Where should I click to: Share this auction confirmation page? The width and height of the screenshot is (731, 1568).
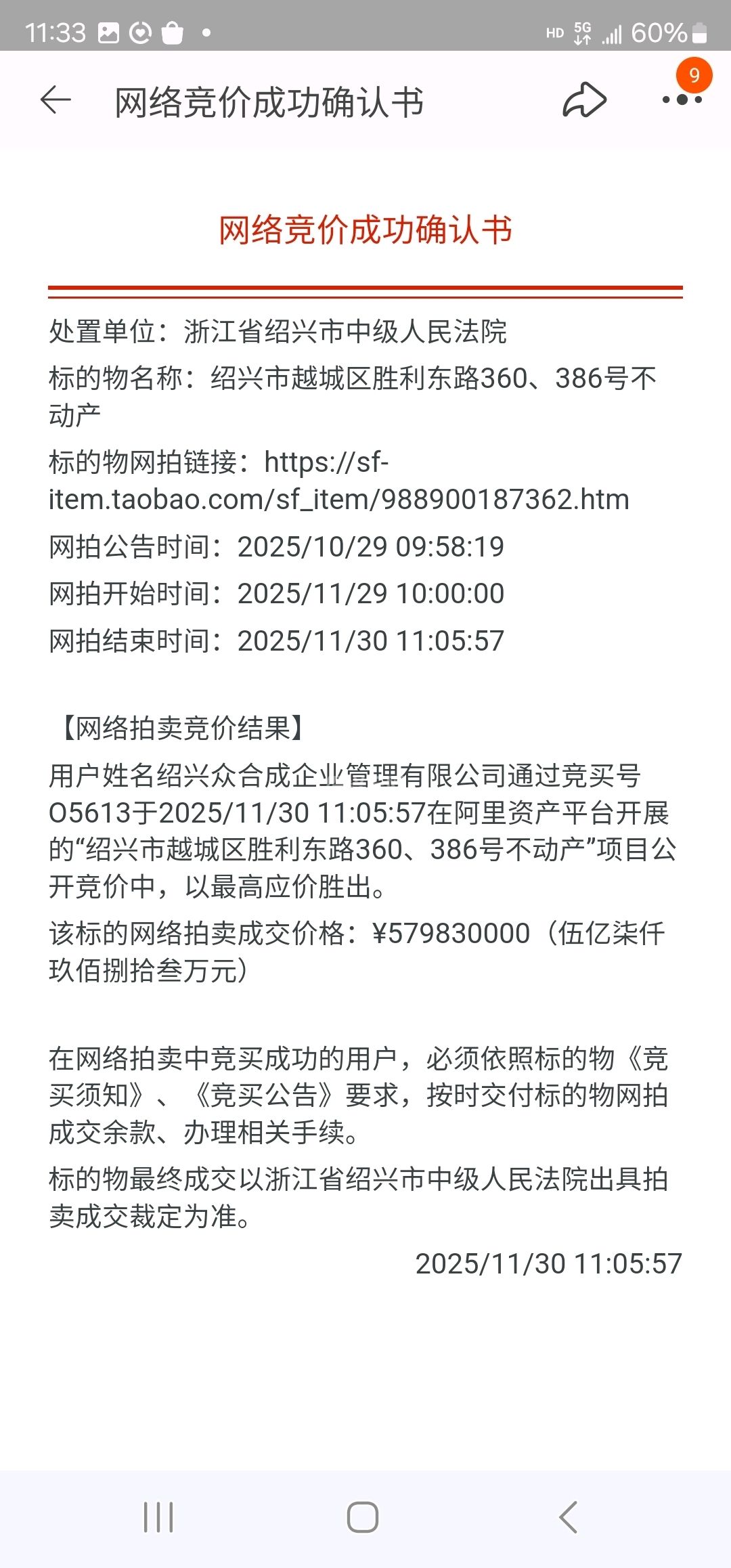pos(584,101)
